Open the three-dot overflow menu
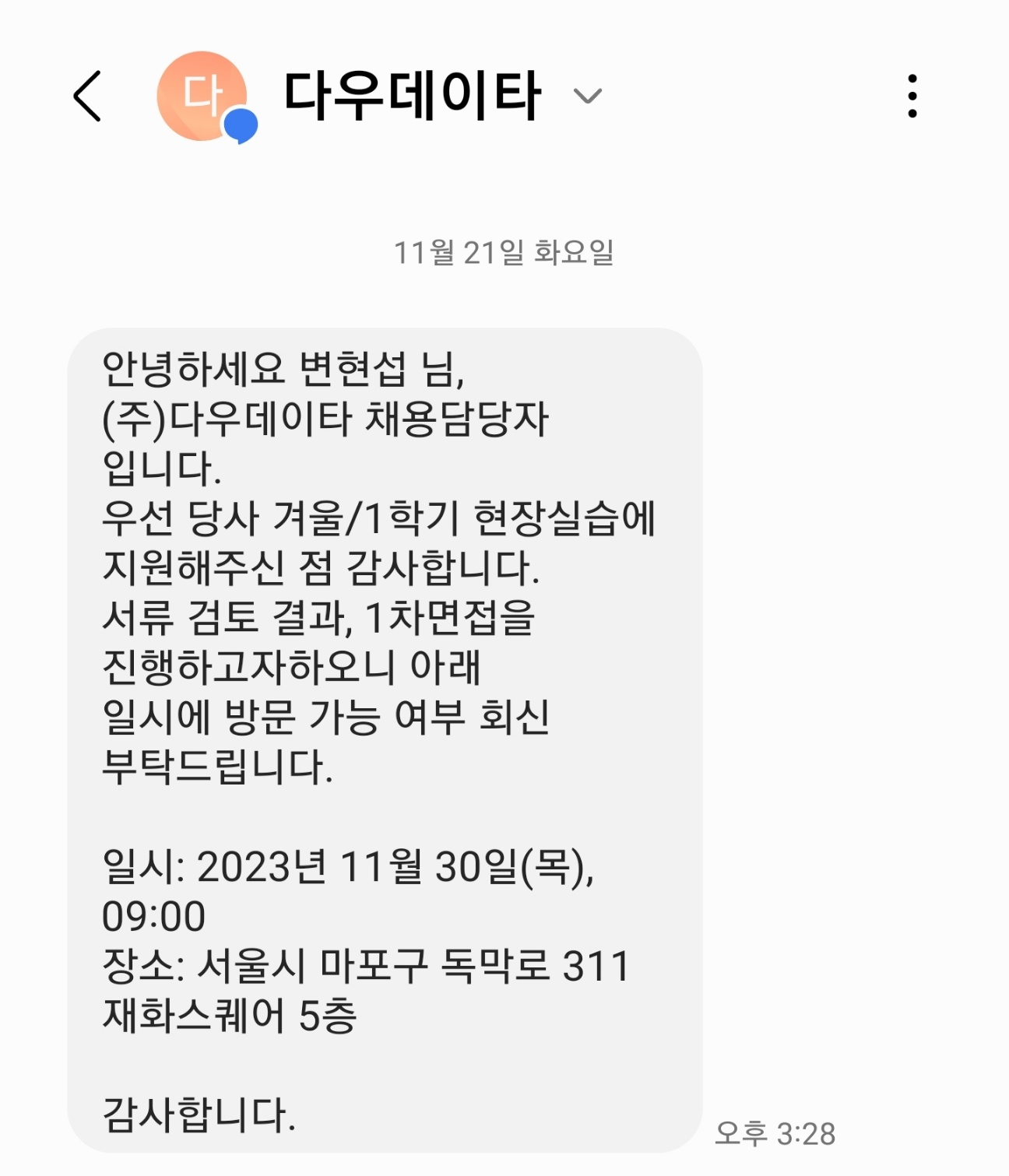Image resolution: width=1009 pixels, height=1176 pixels. 912,97
